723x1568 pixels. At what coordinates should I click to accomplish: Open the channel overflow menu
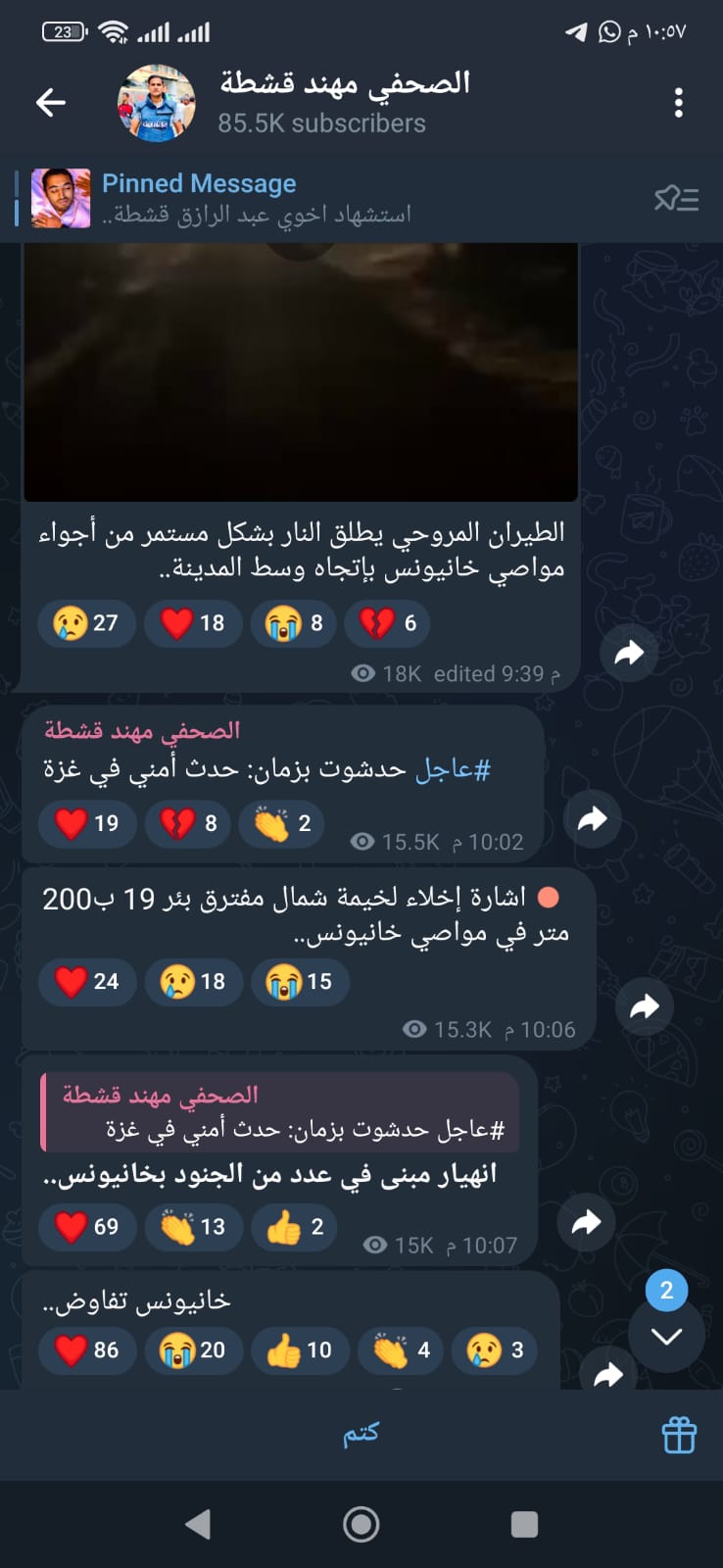point(678,102)
